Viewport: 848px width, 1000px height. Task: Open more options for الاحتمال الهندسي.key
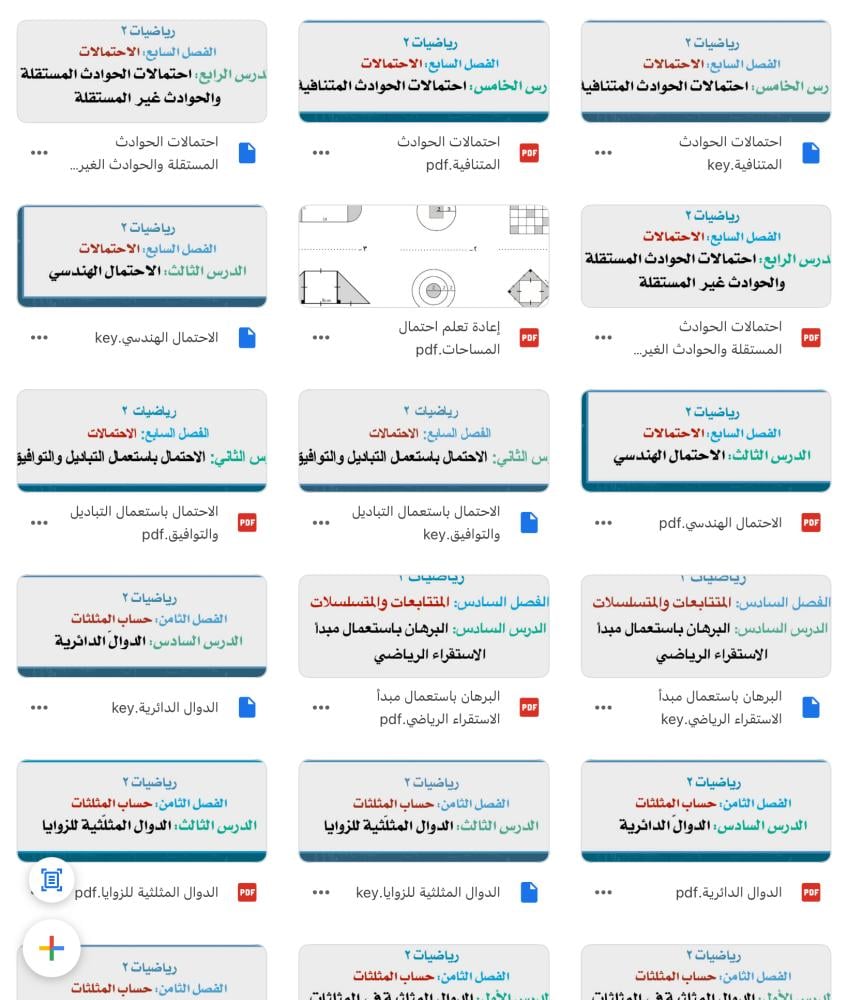[39, 338]
